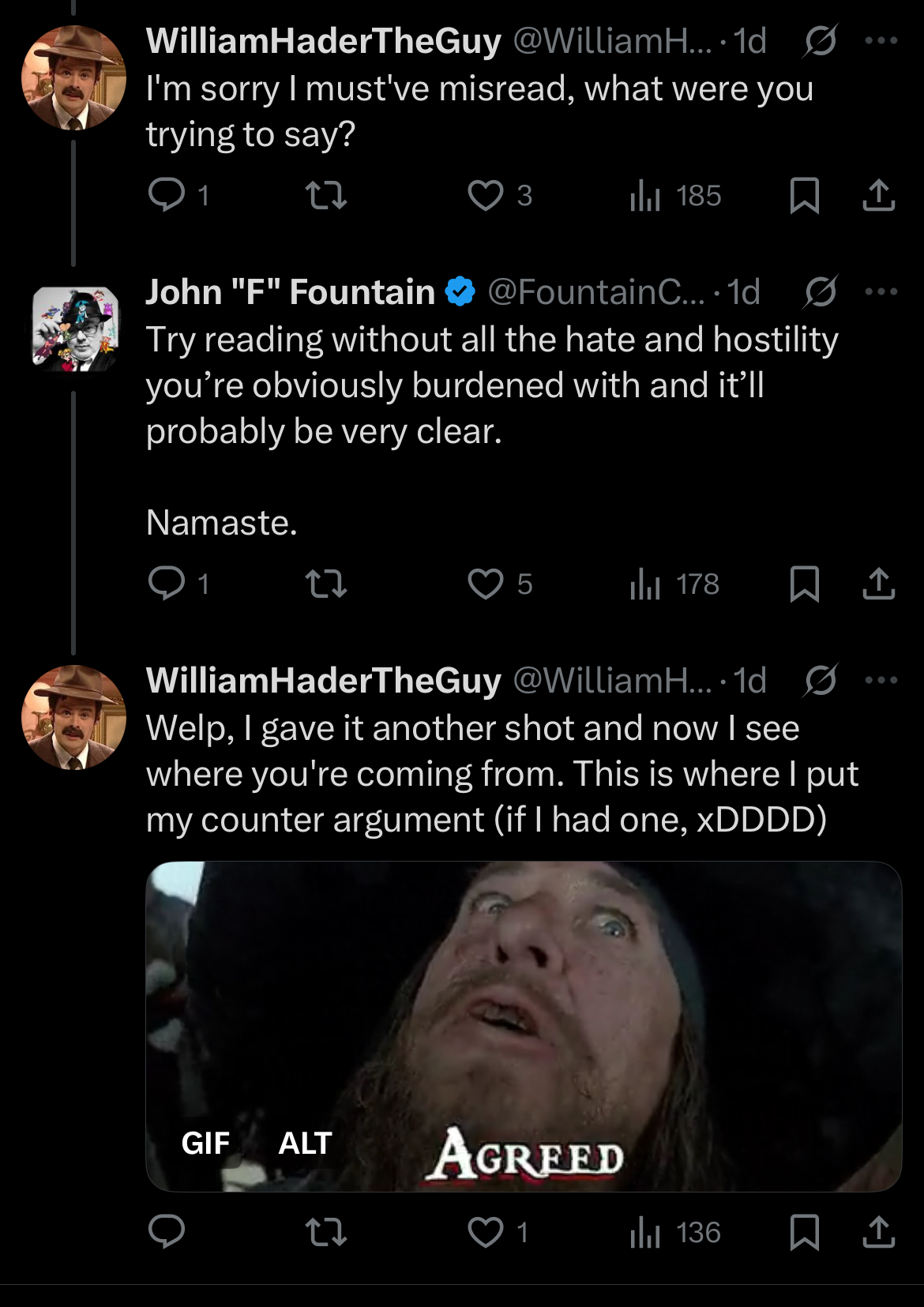Repost John "F" Fountain's tweet

325,584
